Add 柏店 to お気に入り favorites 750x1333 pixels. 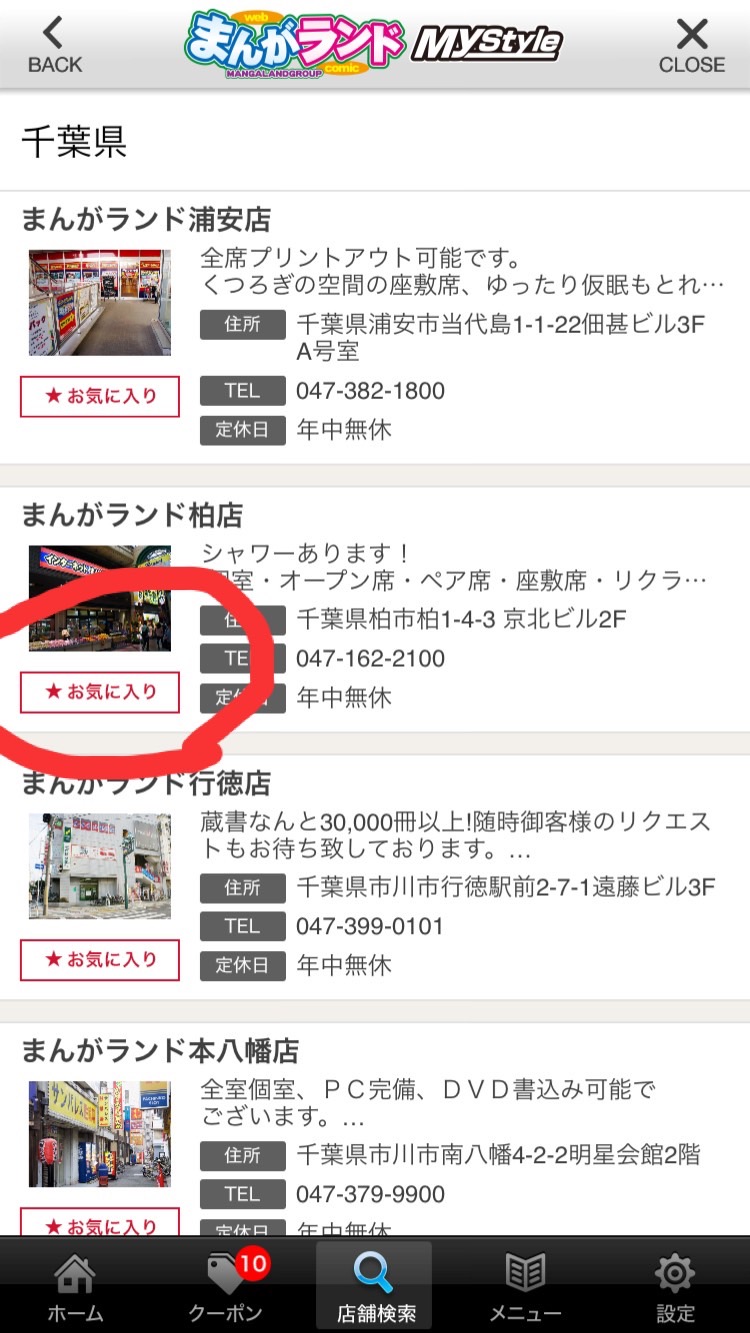coord(100,692)
